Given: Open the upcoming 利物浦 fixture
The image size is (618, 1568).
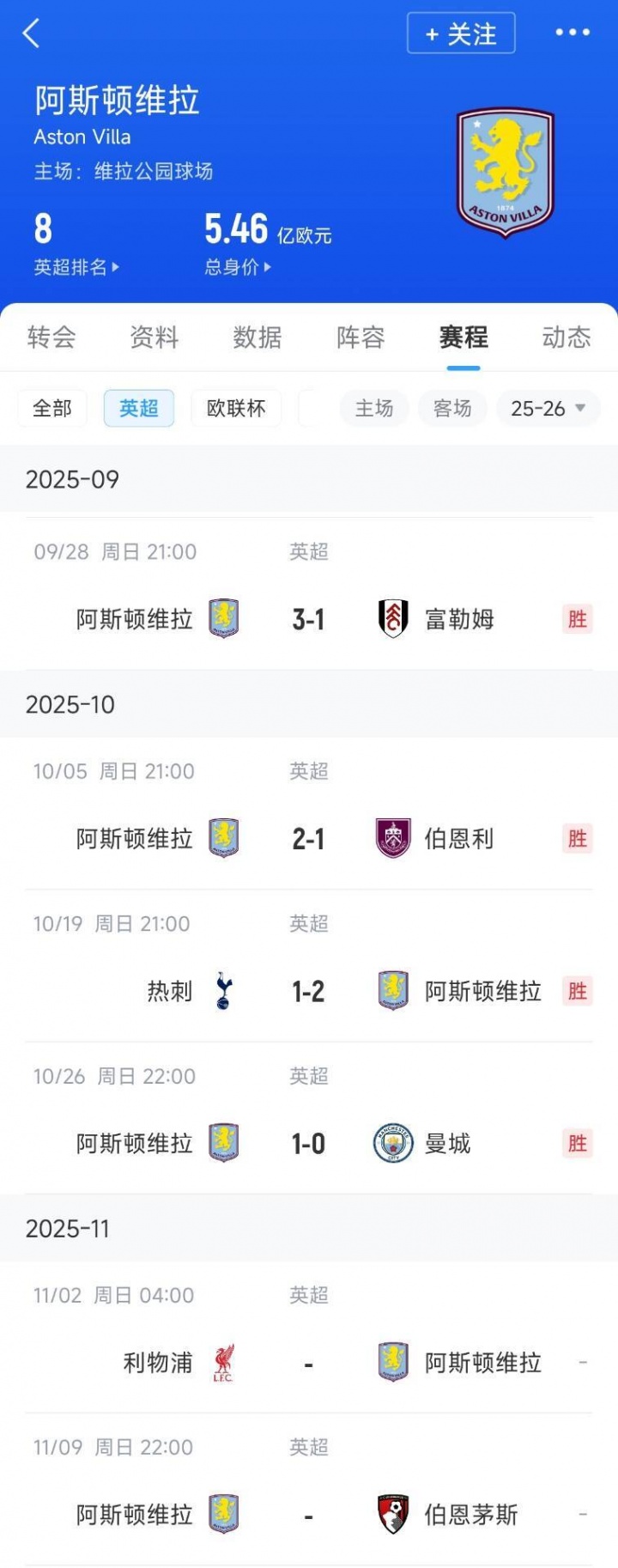Looking at the screenshot, I should tap(309, 1363).
